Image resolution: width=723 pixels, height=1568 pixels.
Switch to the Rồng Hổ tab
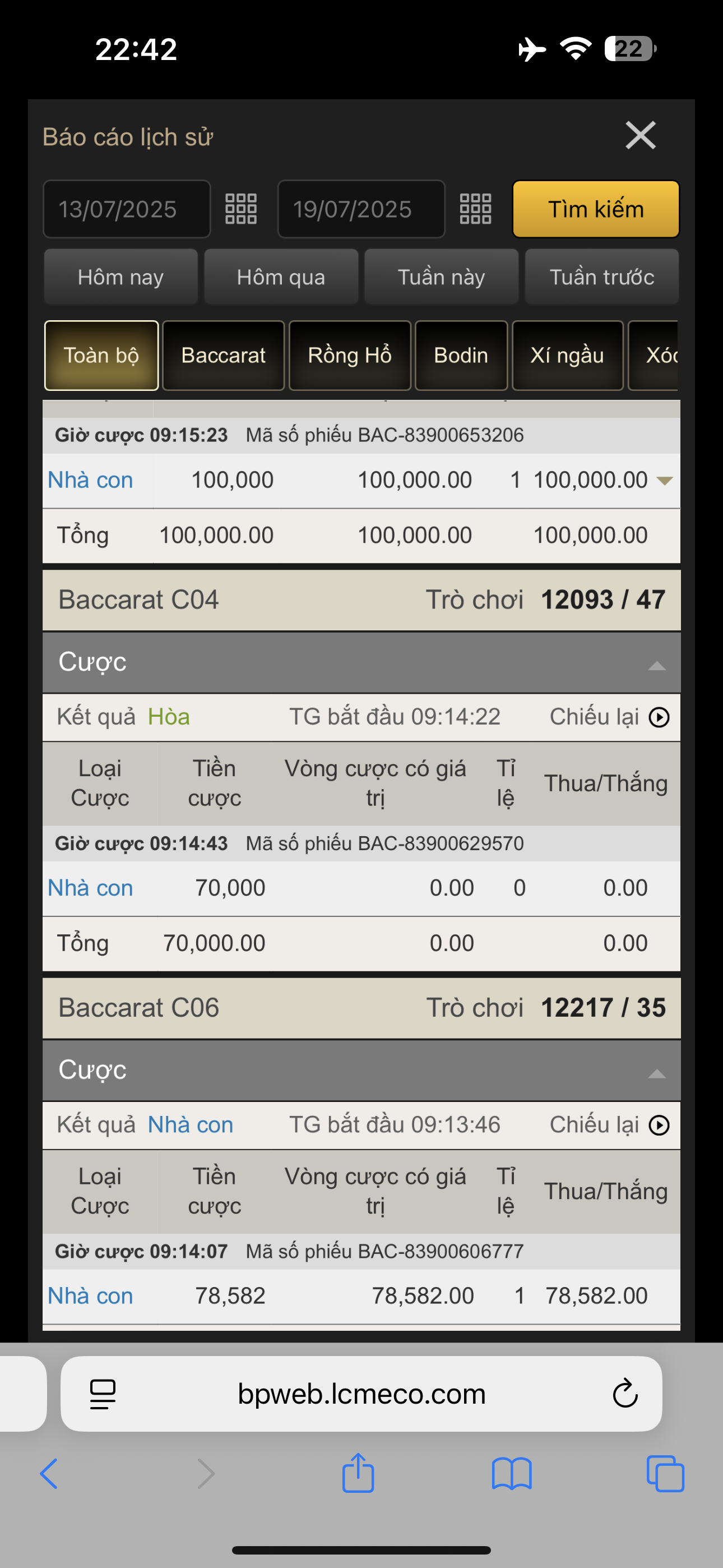point(350,355)
